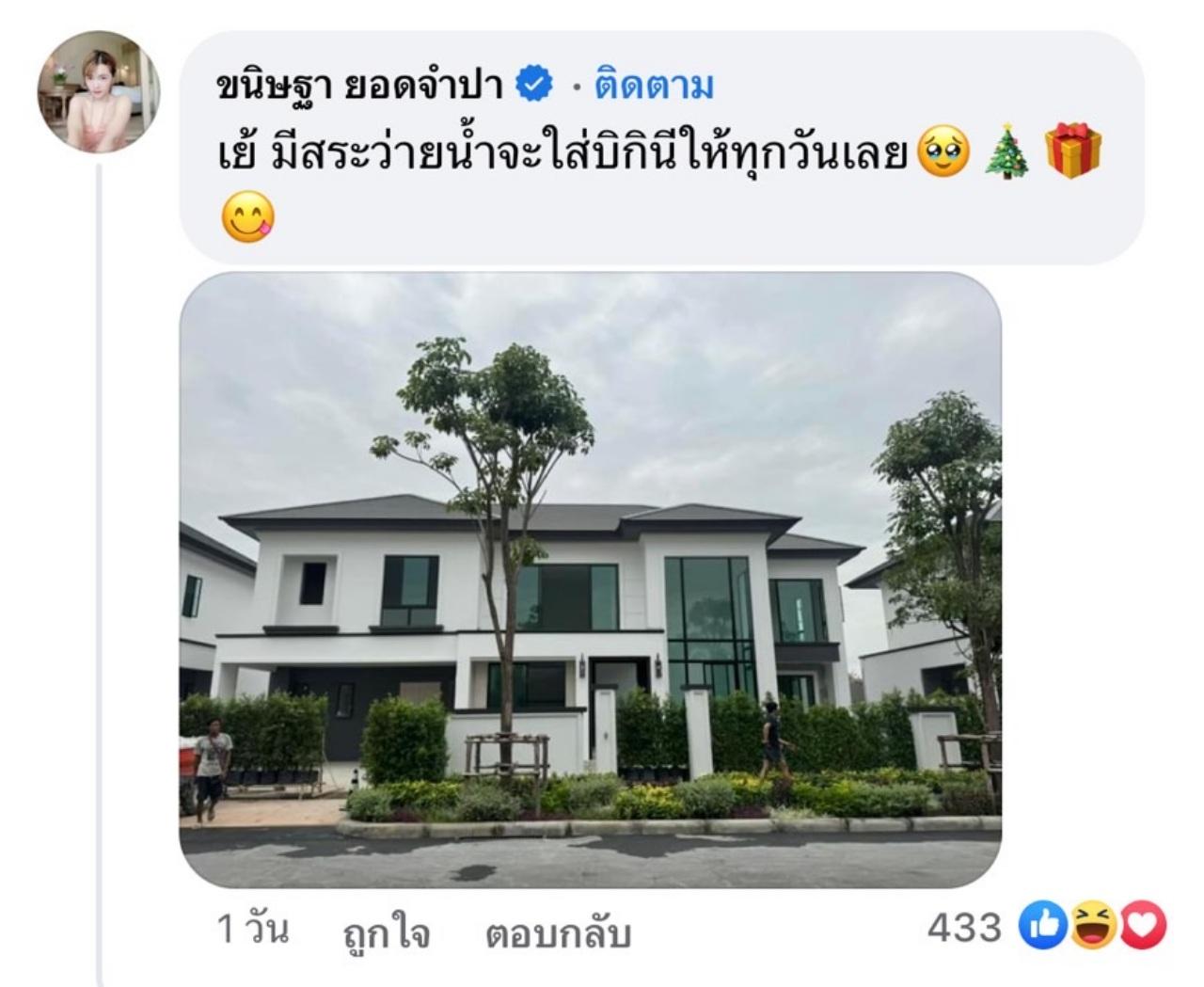Image resolution: width=1204 pixels, height=987 pixels.
Task: Open the commenter's profile picture
Action: [98, 92]
